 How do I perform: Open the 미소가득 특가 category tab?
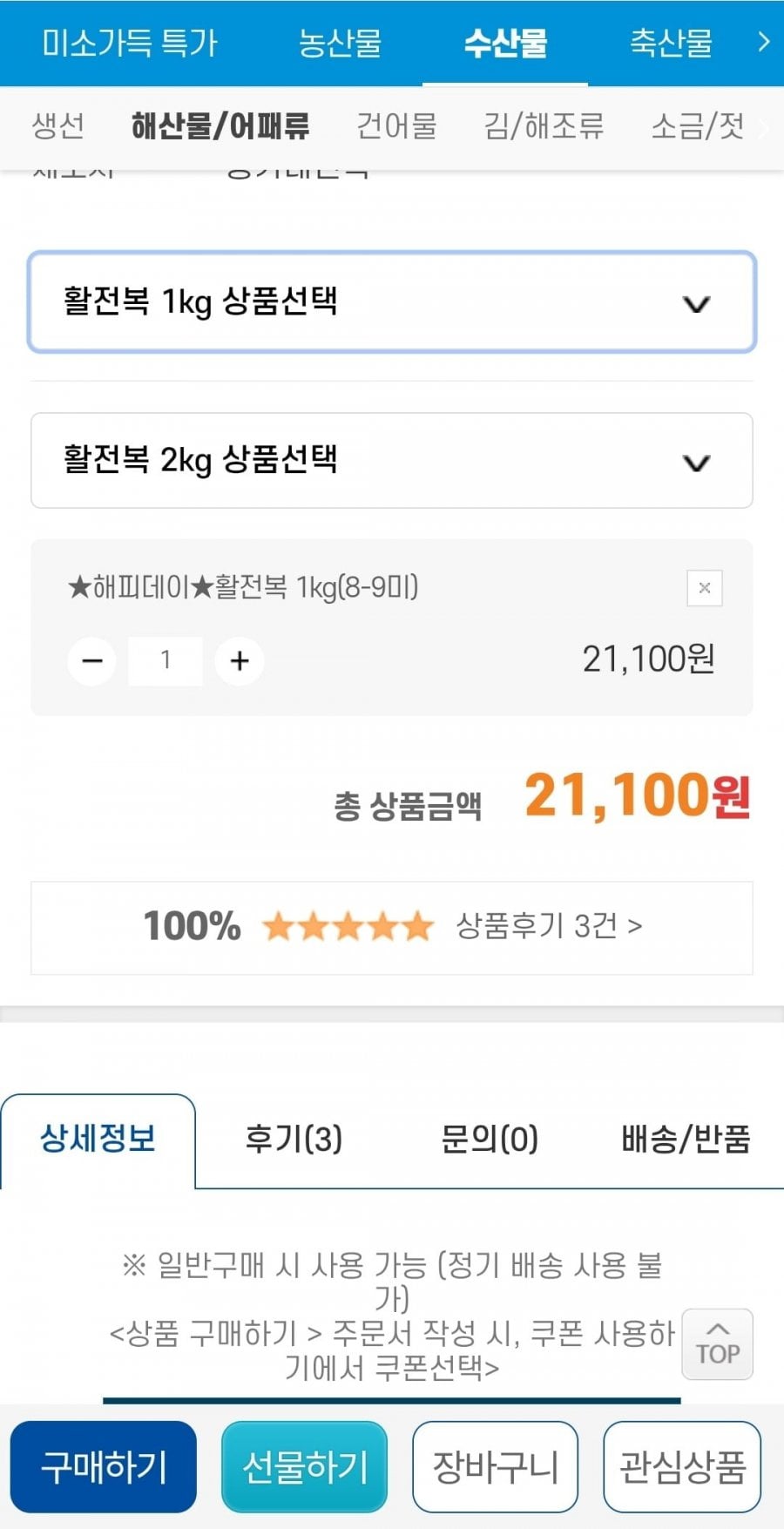pyautogui.click(x=129, y=43)
